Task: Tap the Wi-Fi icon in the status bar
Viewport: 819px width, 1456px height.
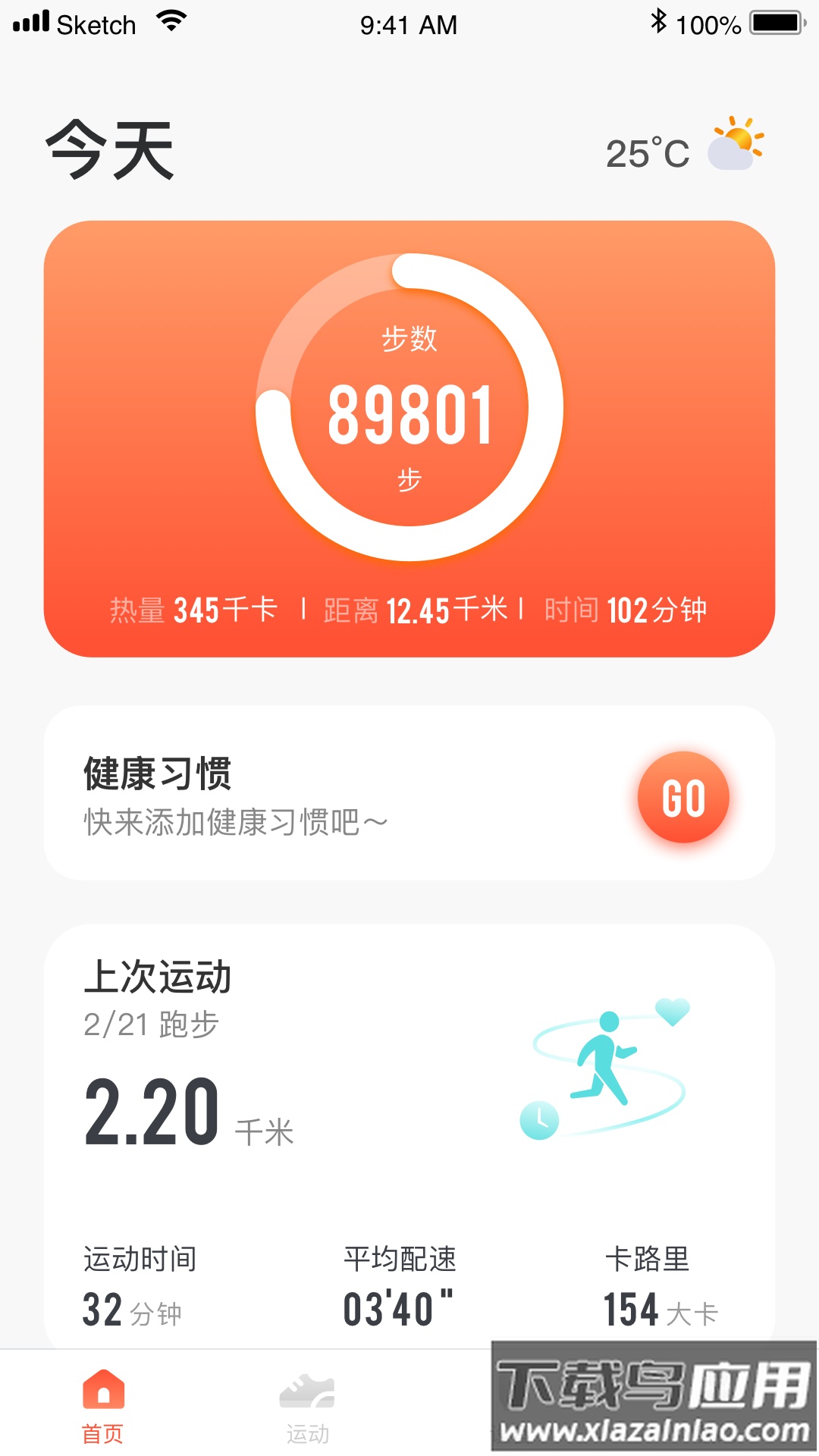Action: (171, 23)
